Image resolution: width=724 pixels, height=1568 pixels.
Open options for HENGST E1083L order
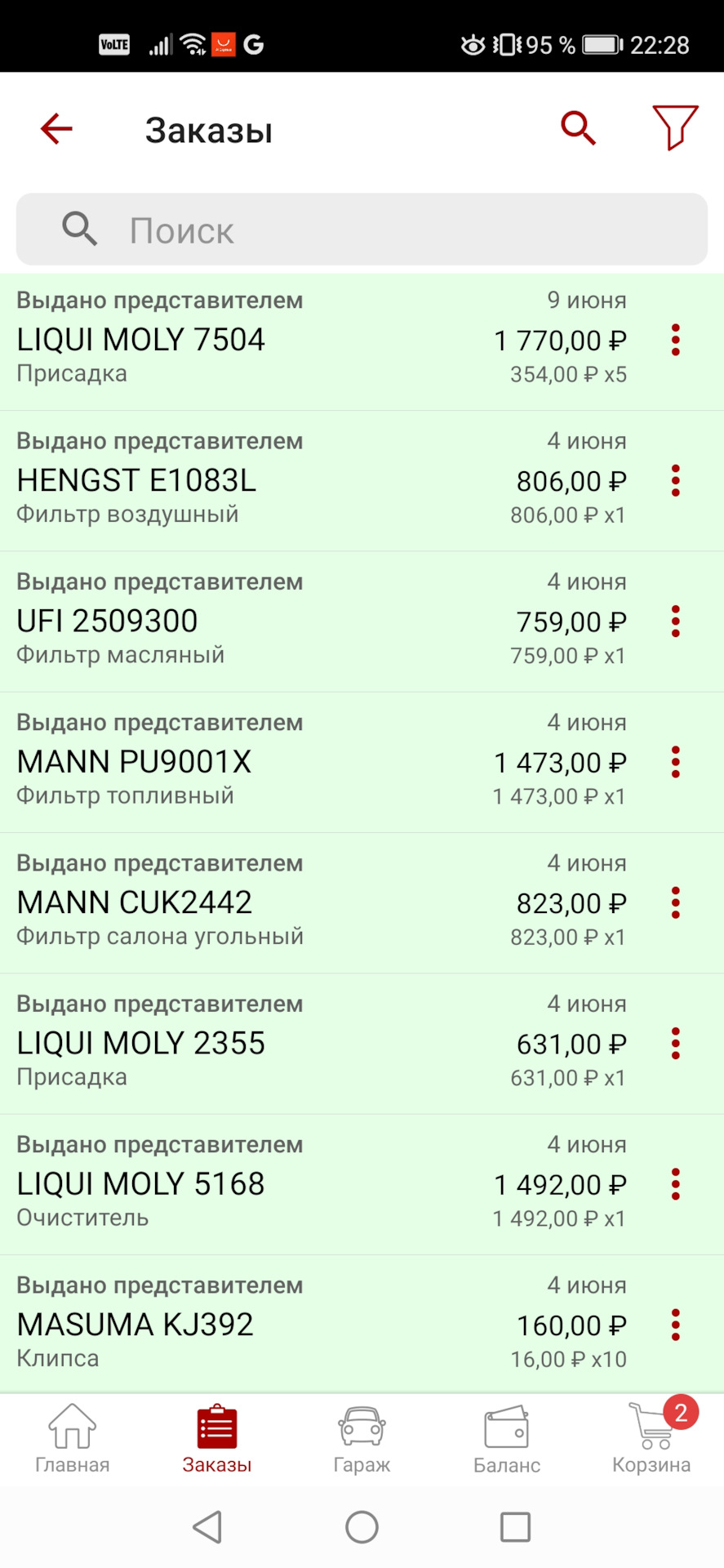(675, 481)
